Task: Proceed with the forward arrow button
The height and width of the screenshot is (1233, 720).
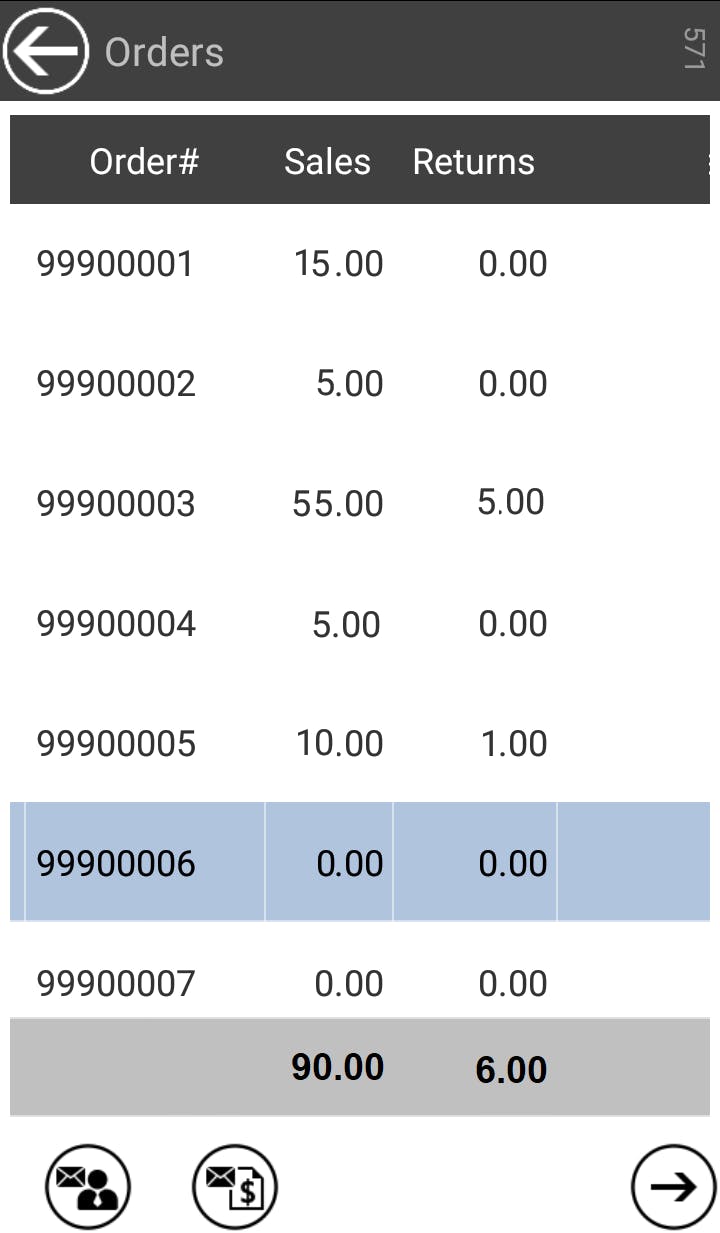Action: 673,1187
